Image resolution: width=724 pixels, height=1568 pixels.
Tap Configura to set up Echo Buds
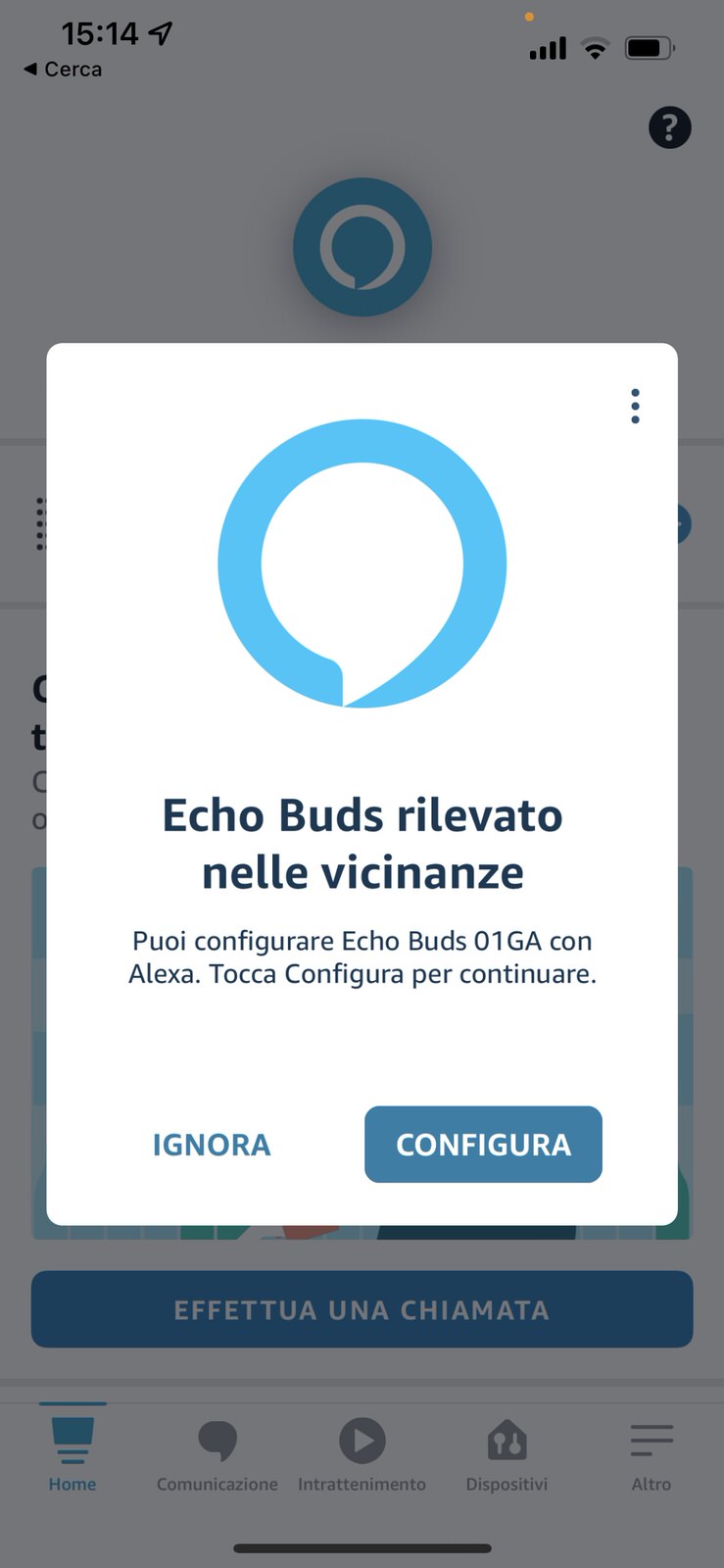pos(483,1144)
